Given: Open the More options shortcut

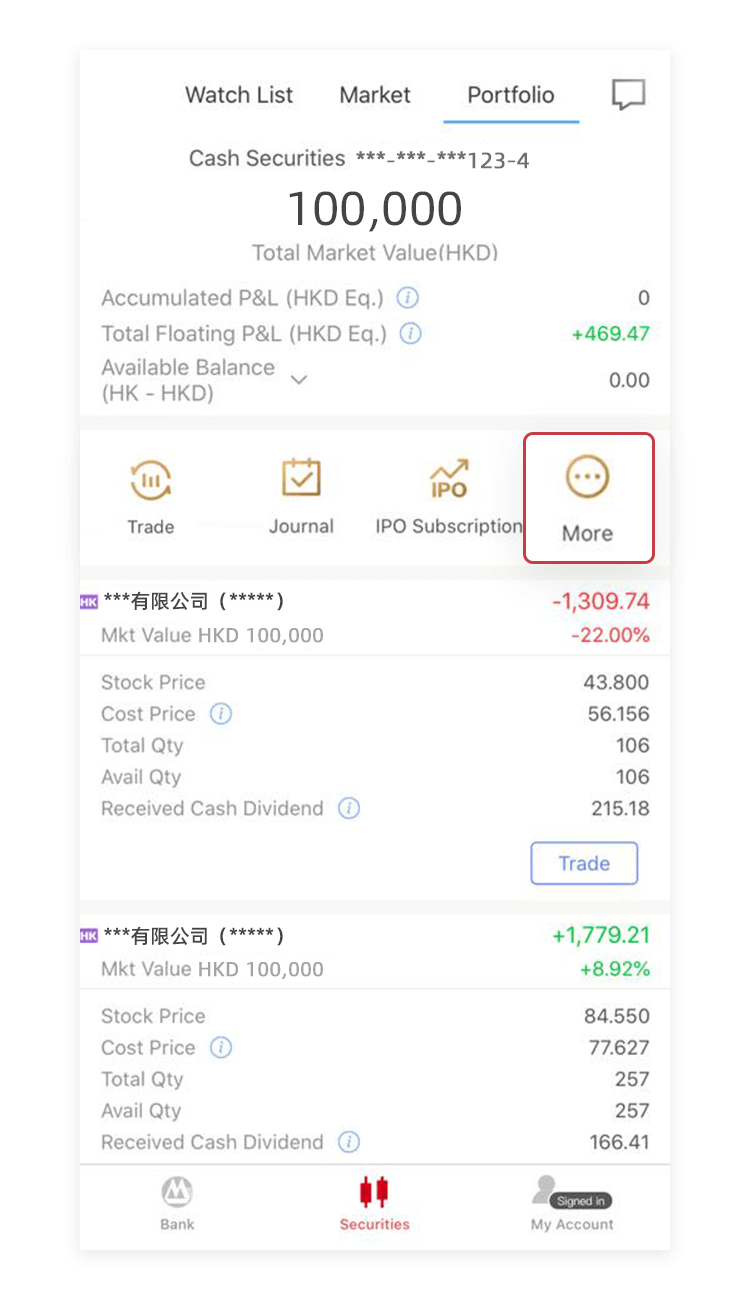Looking at the screenshot, I should [588, 497].
